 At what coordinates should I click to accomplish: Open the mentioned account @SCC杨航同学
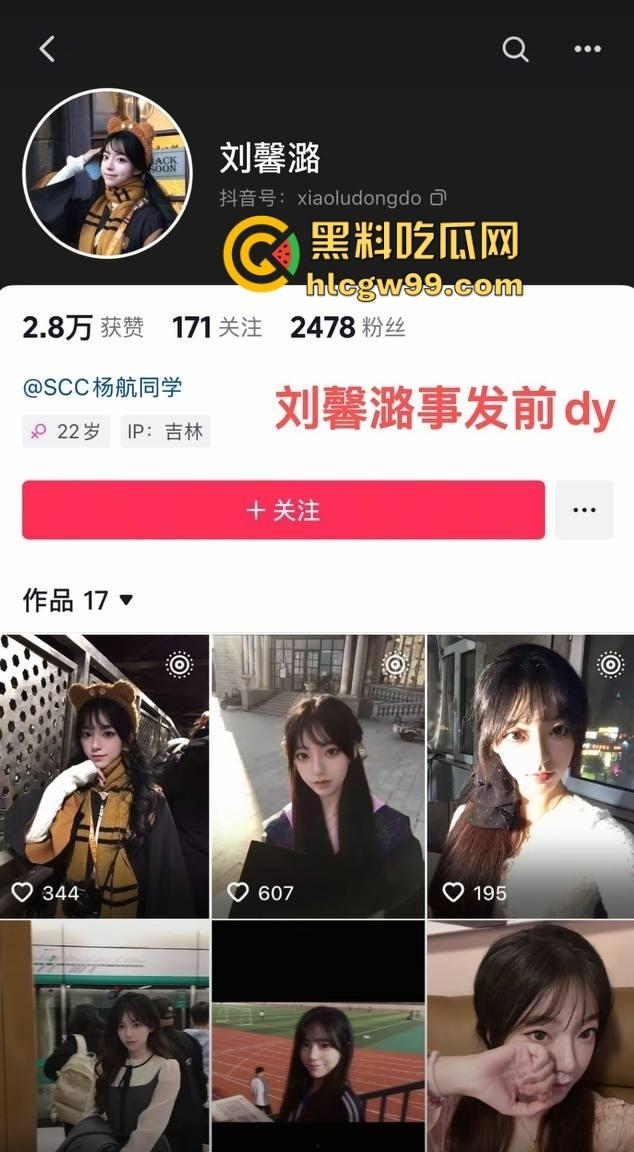pos(102,387)
